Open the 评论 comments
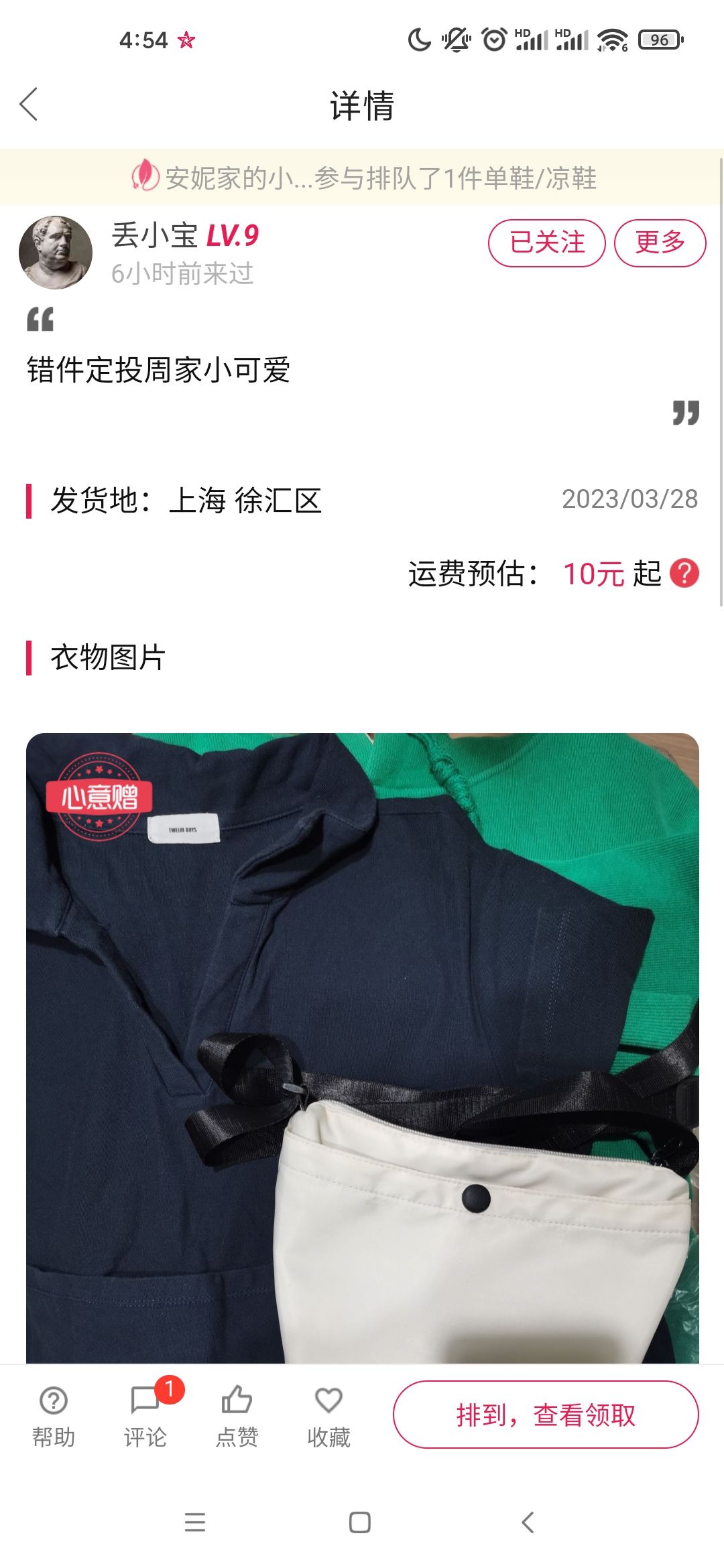The width and height of the screenshot is (724, 1568). tap(145, 1417)
